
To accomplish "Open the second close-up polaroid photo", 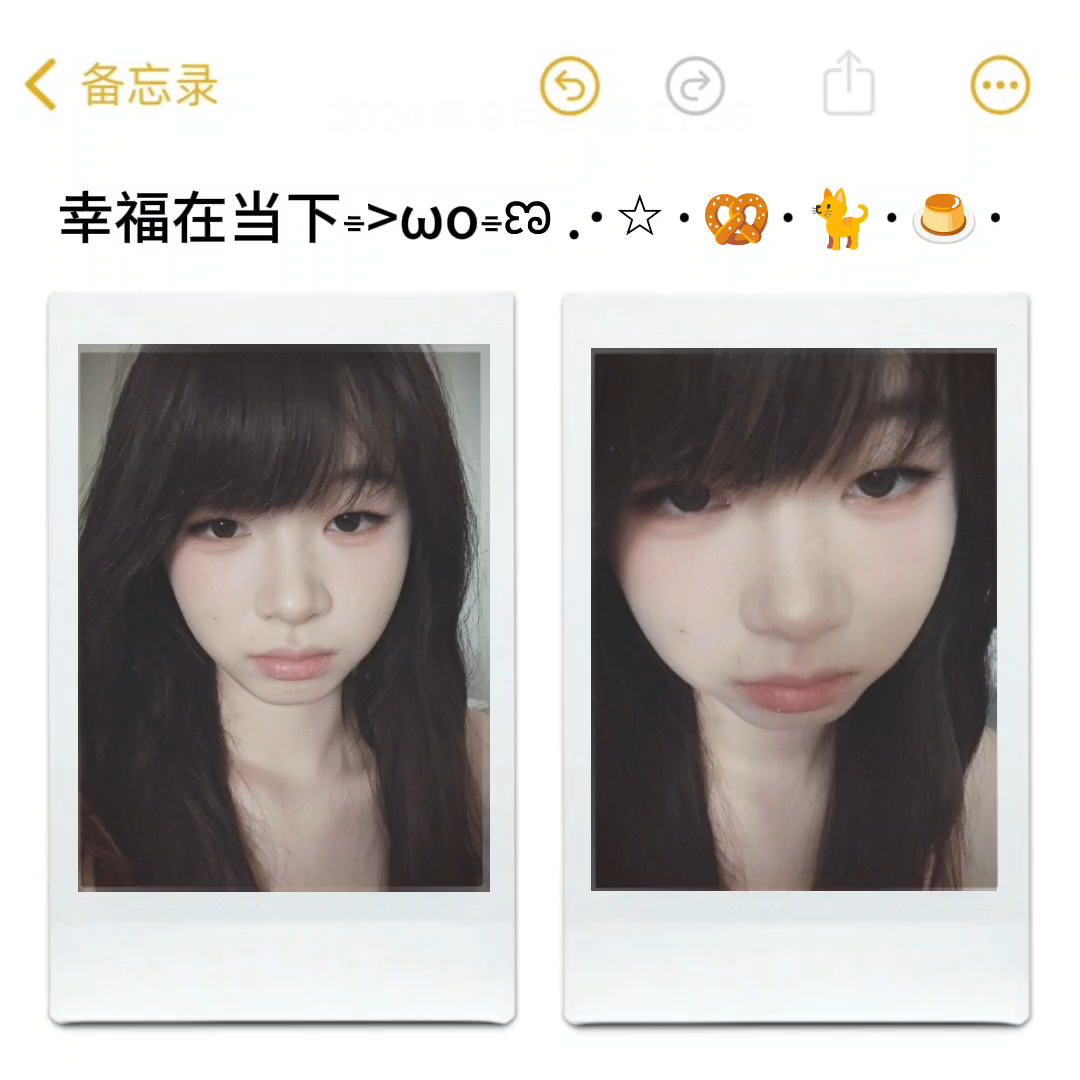I will pyautogui.click(x=795, y=620).
